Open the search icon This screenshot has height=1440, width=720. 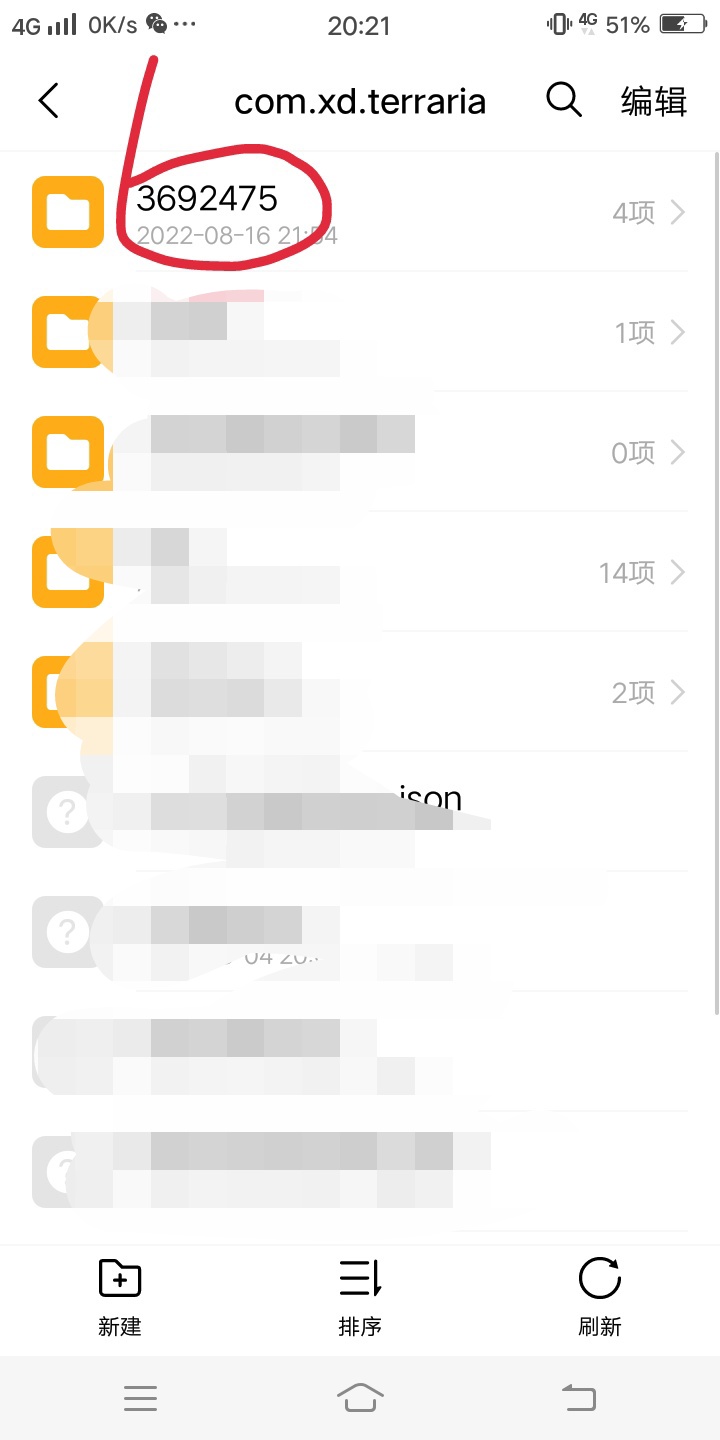[564, 100]
